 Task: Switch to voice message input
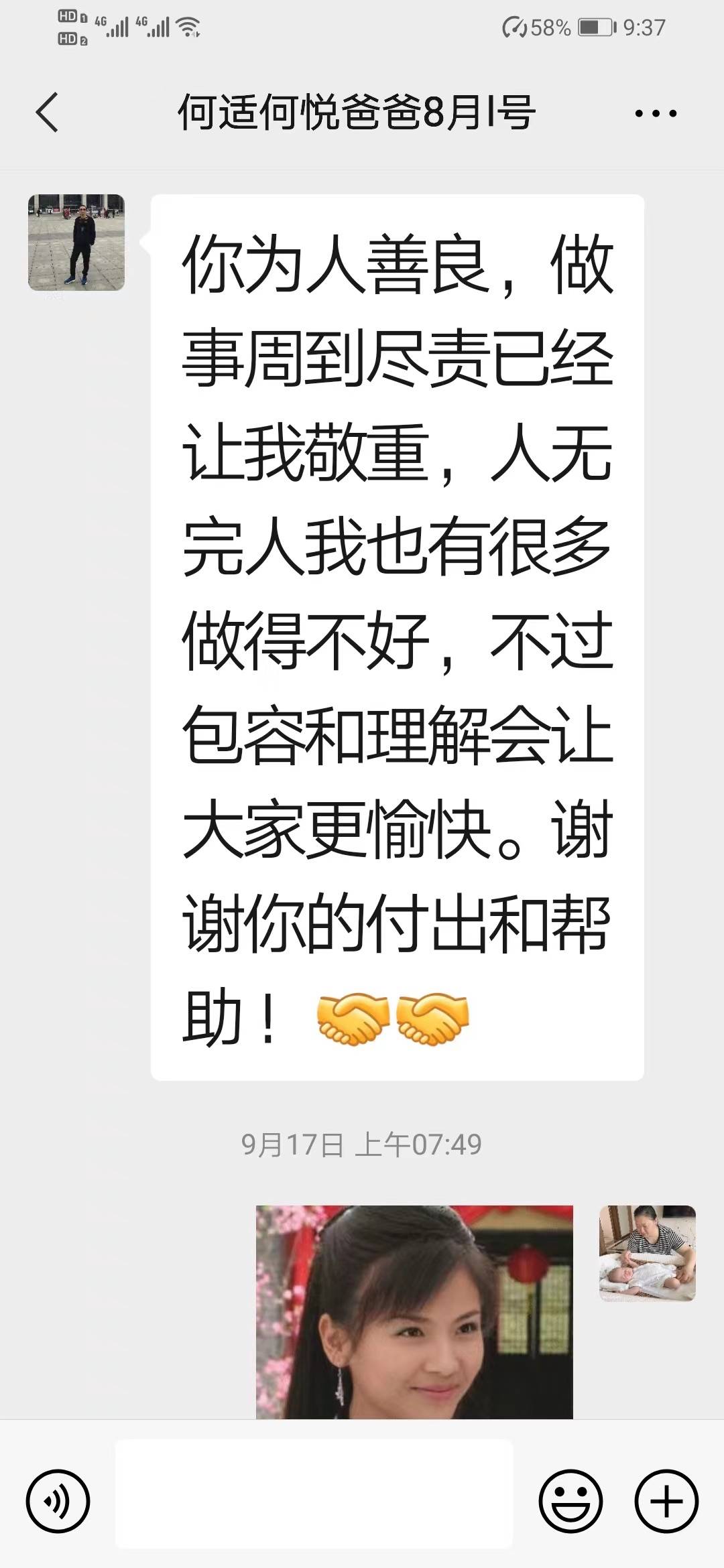[x=58, y=1501]
